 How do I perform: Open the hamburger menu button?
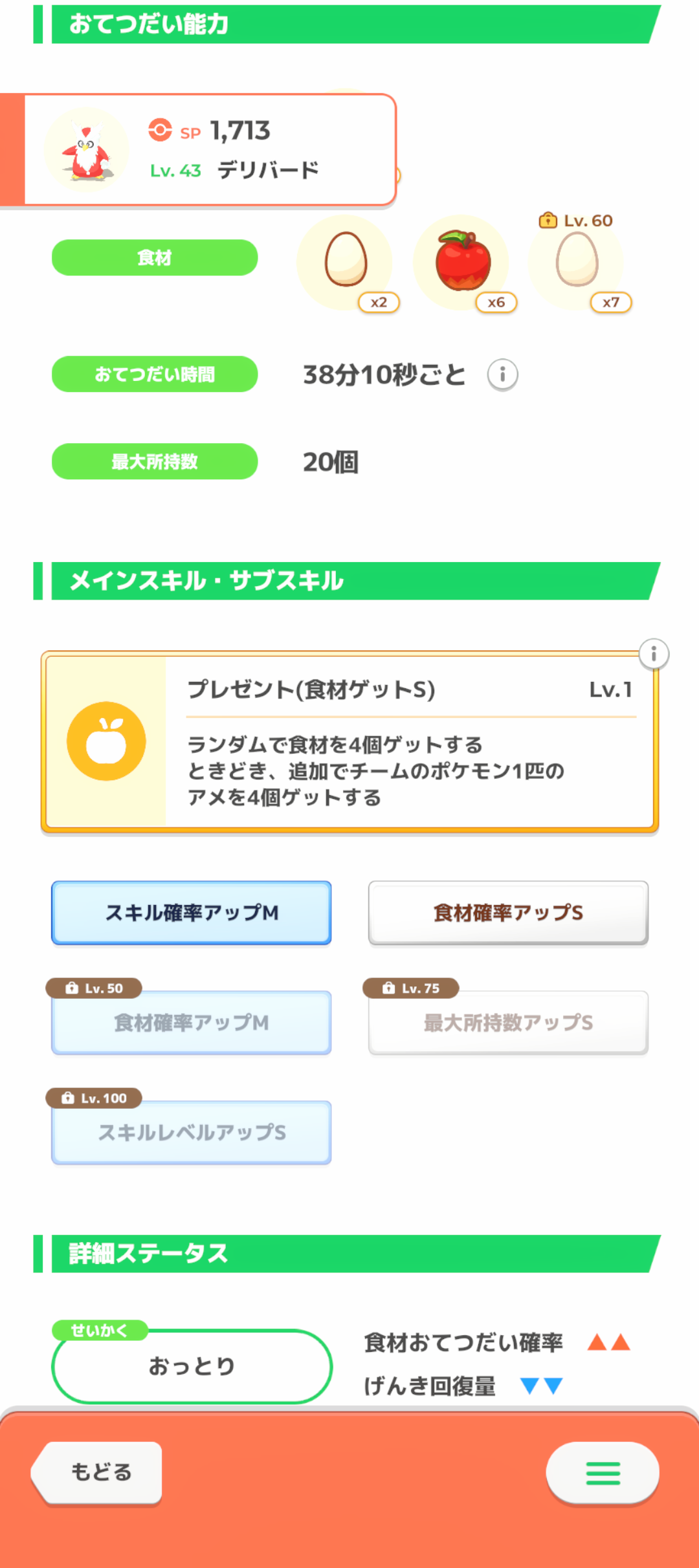tap(603, 1472)
